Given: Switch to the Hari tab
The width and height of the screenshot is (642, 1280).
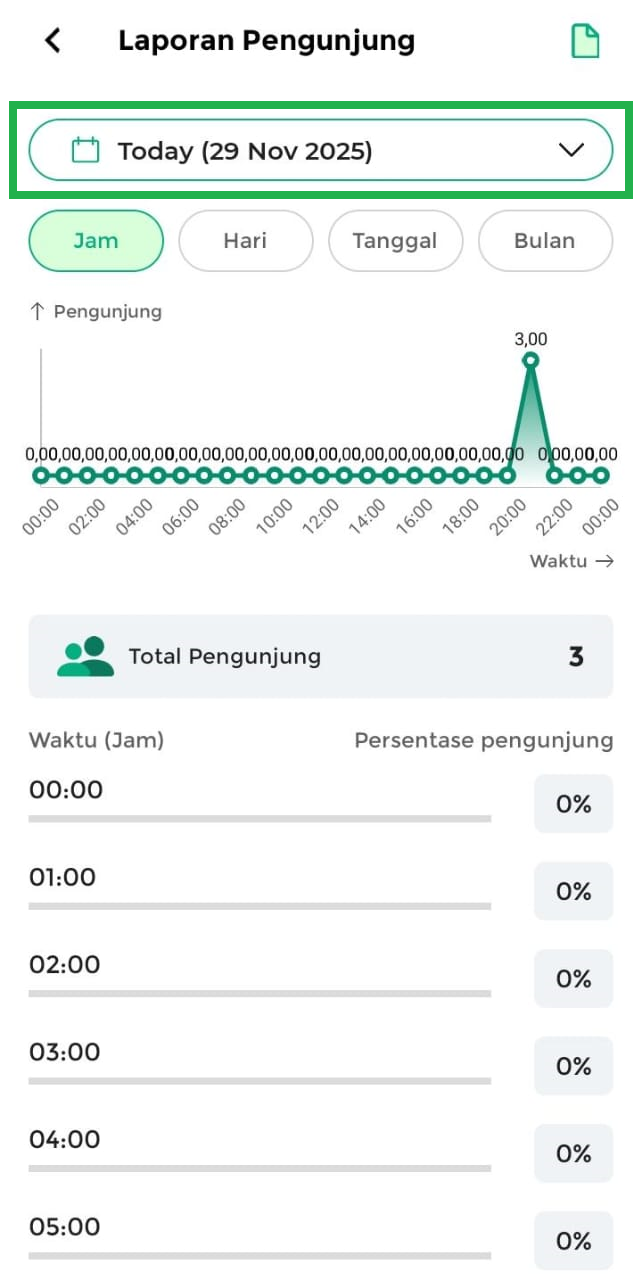Looking at the screenshot, I should [245, 241].
